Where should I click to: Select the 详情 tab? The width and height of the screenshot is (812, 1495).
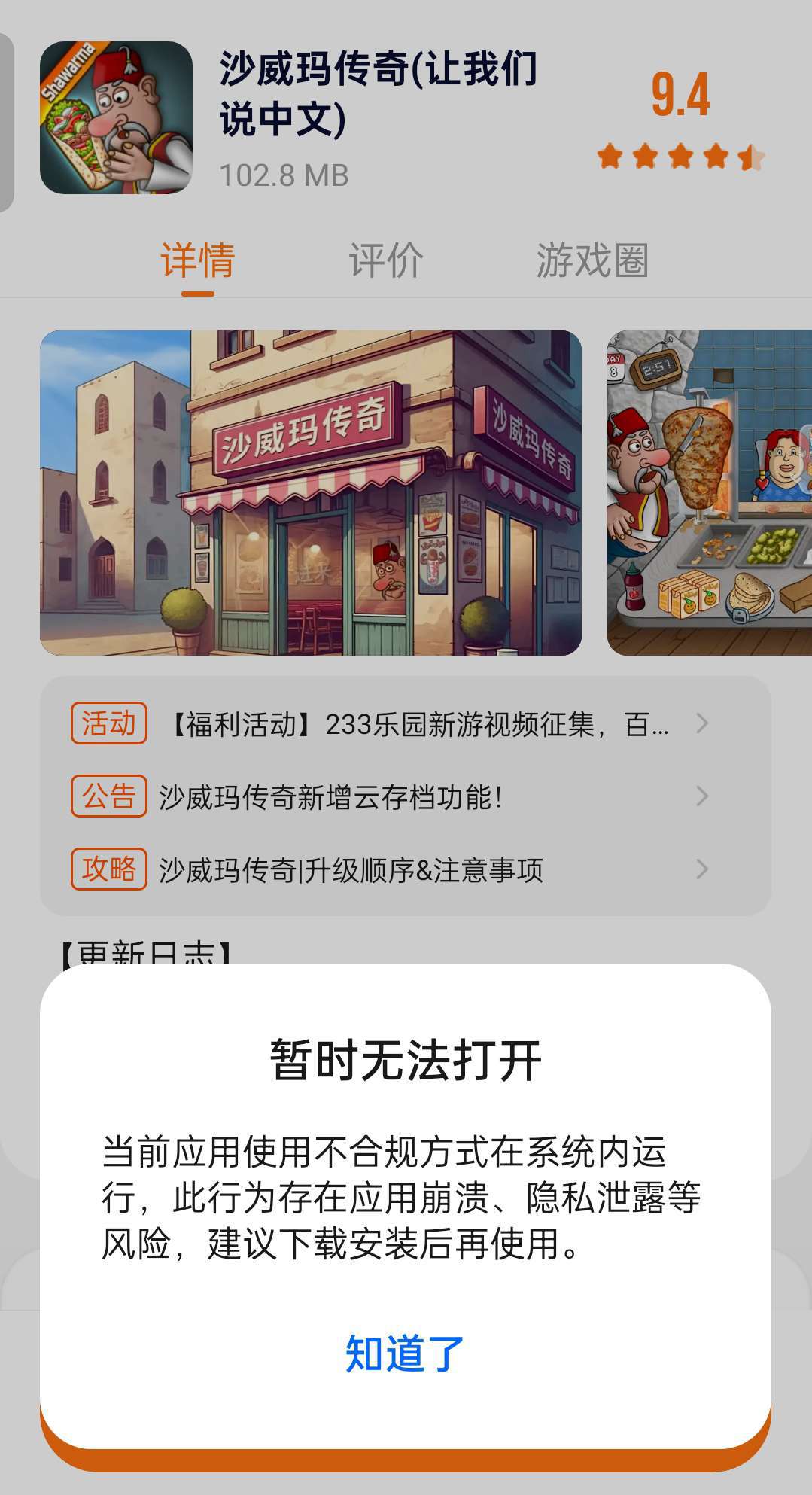click(198, 260)
